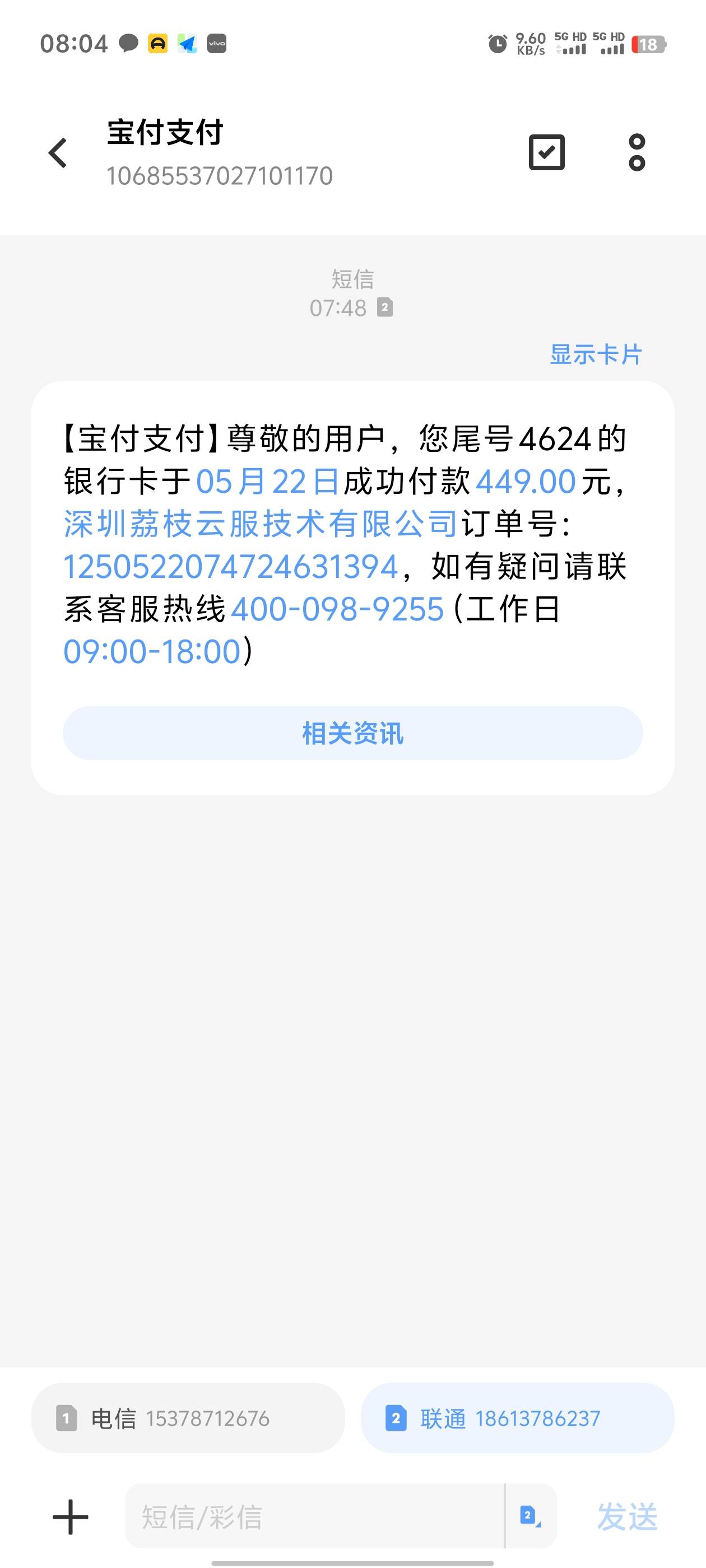Viewport: 706px width, 1568px height.
Task: Open the three-dot overflow menu
Action: pyautogui.click(x=637, y=152)
